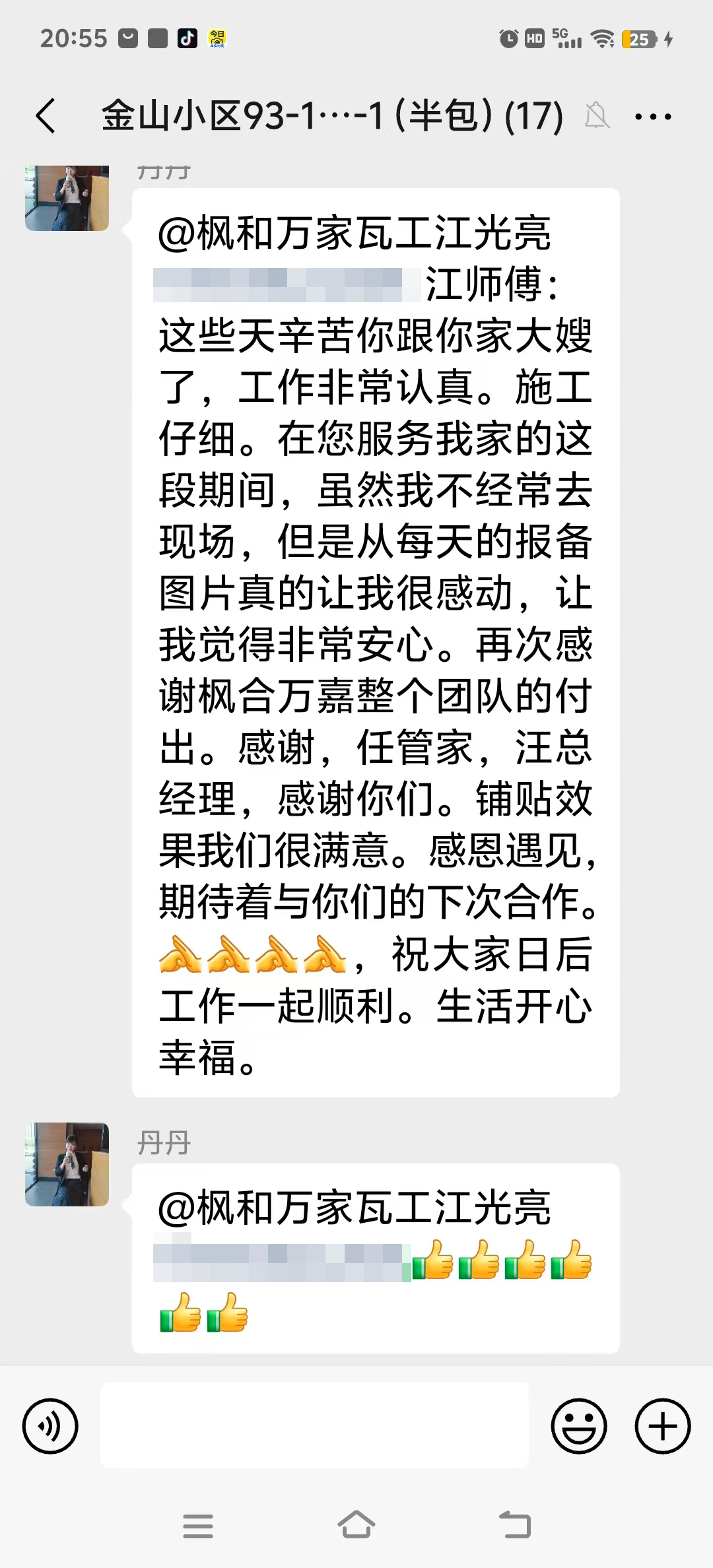713x1568 pixels.
Task: Go back from the group chat
Action: coord(45,117)
